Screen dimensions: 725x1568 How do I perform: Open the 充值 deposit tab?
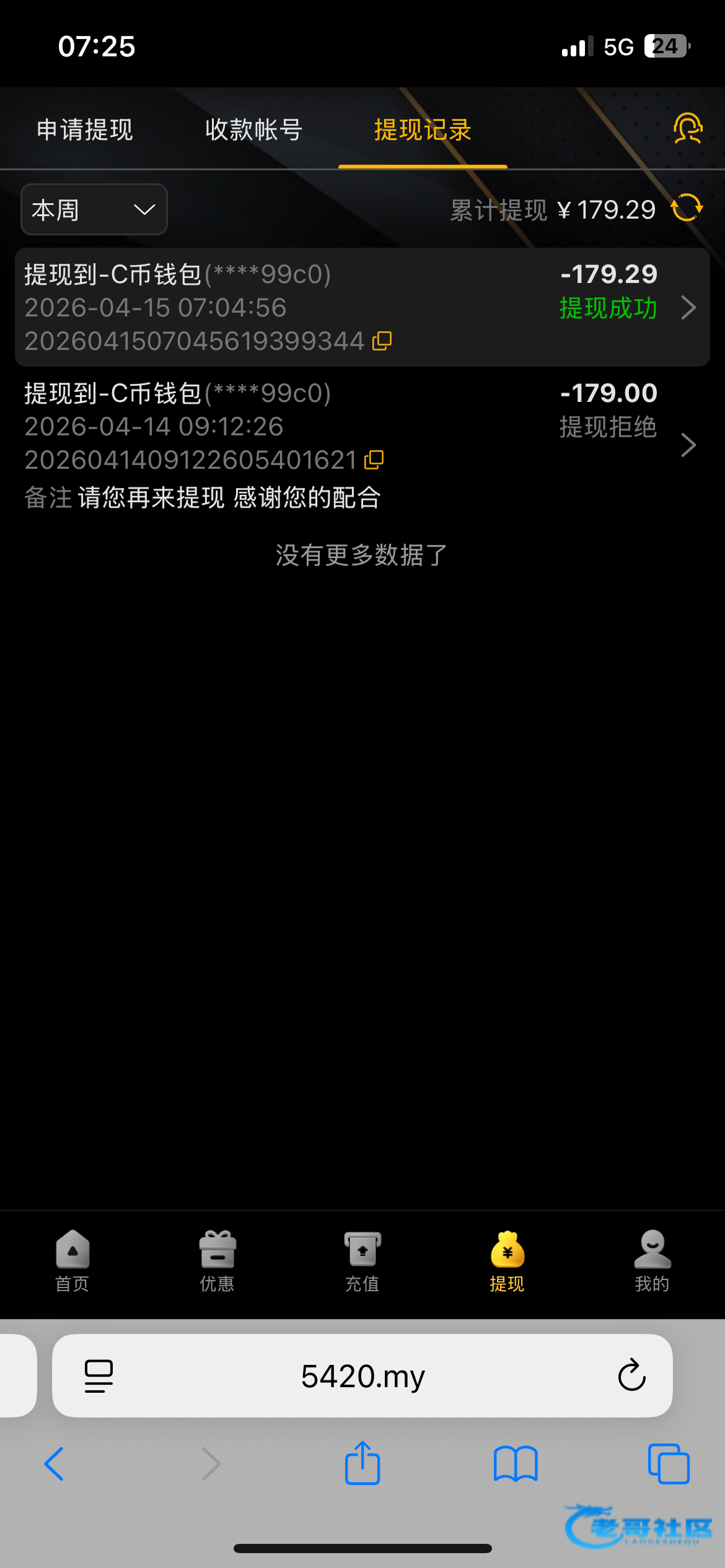click(362, 1261)
